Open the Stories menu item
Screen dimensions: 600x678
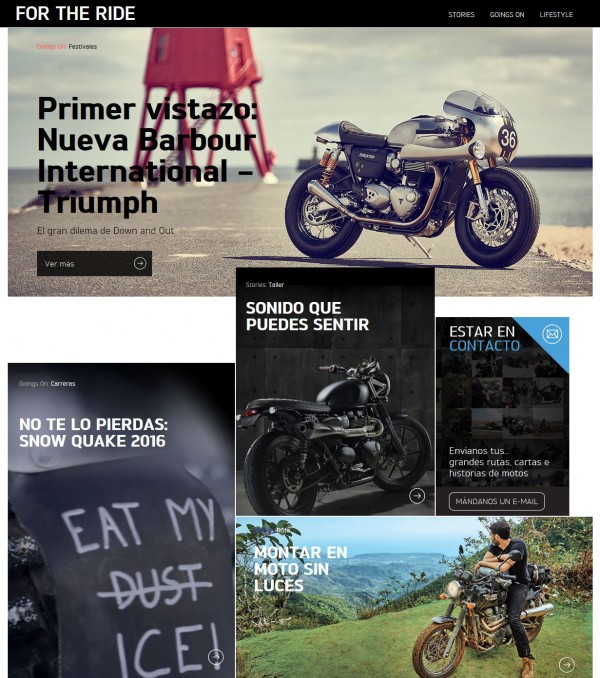coord(461,15)
